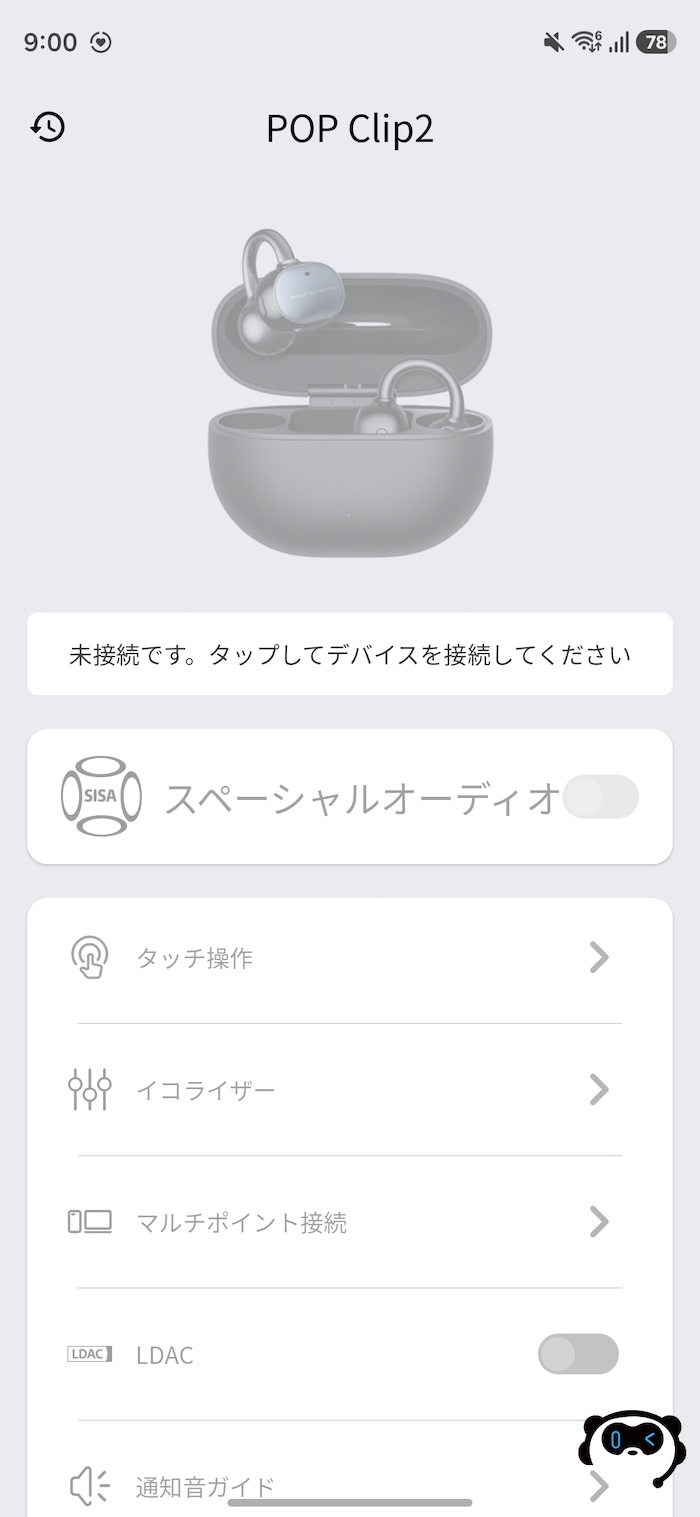Go to マルチポイント接続 settings
The image size is (700, 1517).
350,1222
